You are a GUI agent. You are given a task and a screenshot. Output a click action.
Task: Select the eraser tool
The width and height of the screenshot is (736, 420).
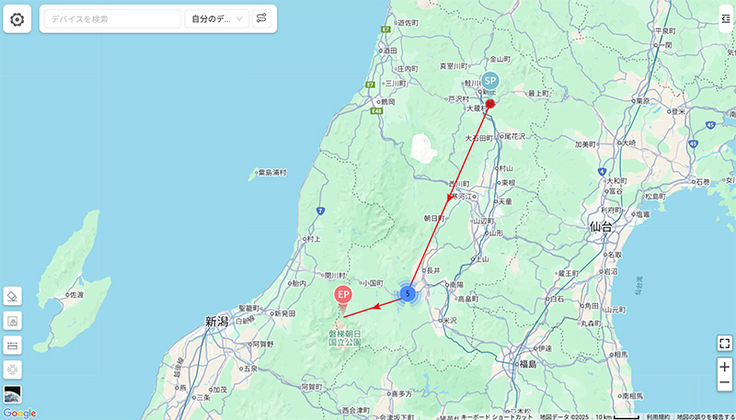coord(13,296)
